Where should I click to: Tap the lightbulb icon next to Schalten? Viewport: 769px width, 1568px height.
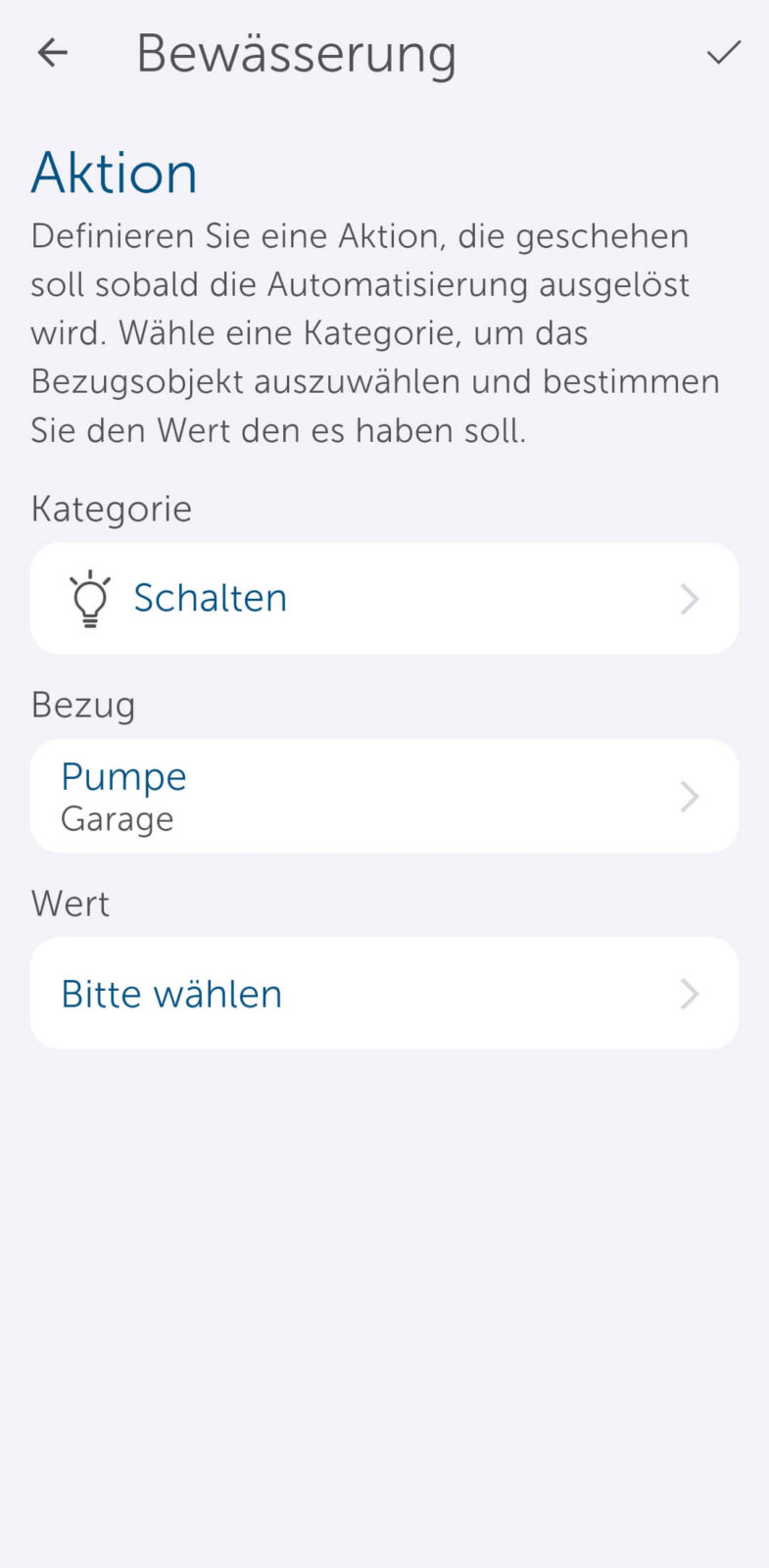coord(89,598)
